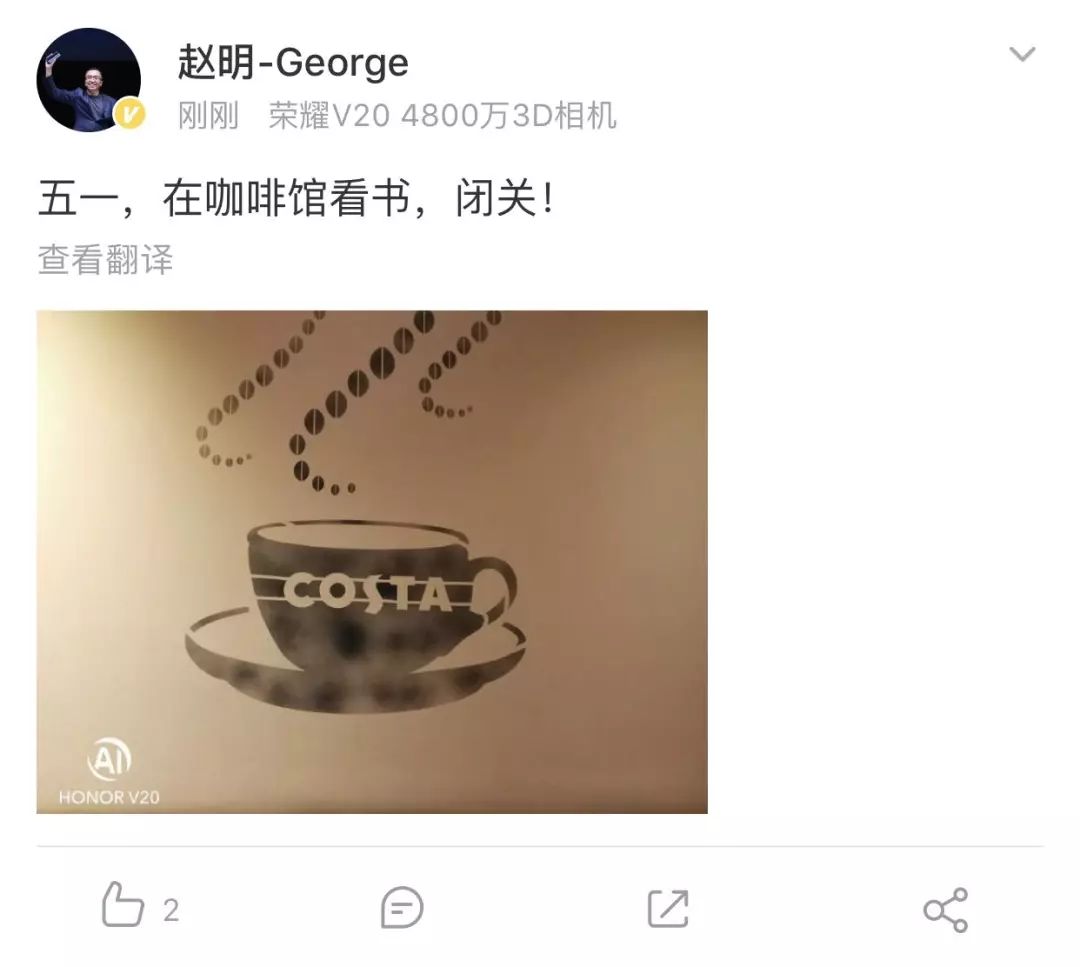This screenshot has height=967, width=1080.
Task: Like this post with the thumbs-up
Action: click(x=124, y=908)
